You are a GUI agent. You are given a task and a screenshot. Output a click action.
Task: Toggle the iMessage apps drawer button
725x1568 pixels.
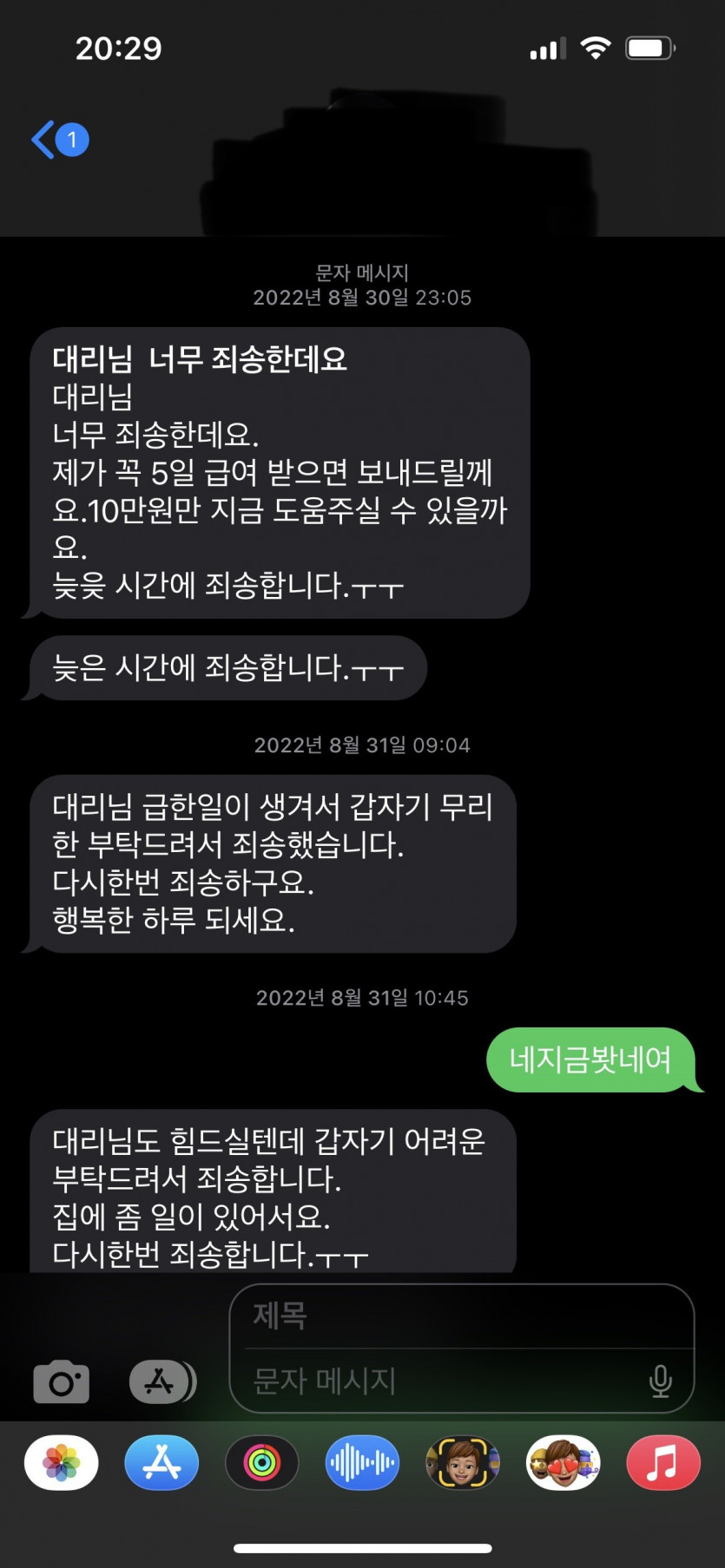point(161,1381)
